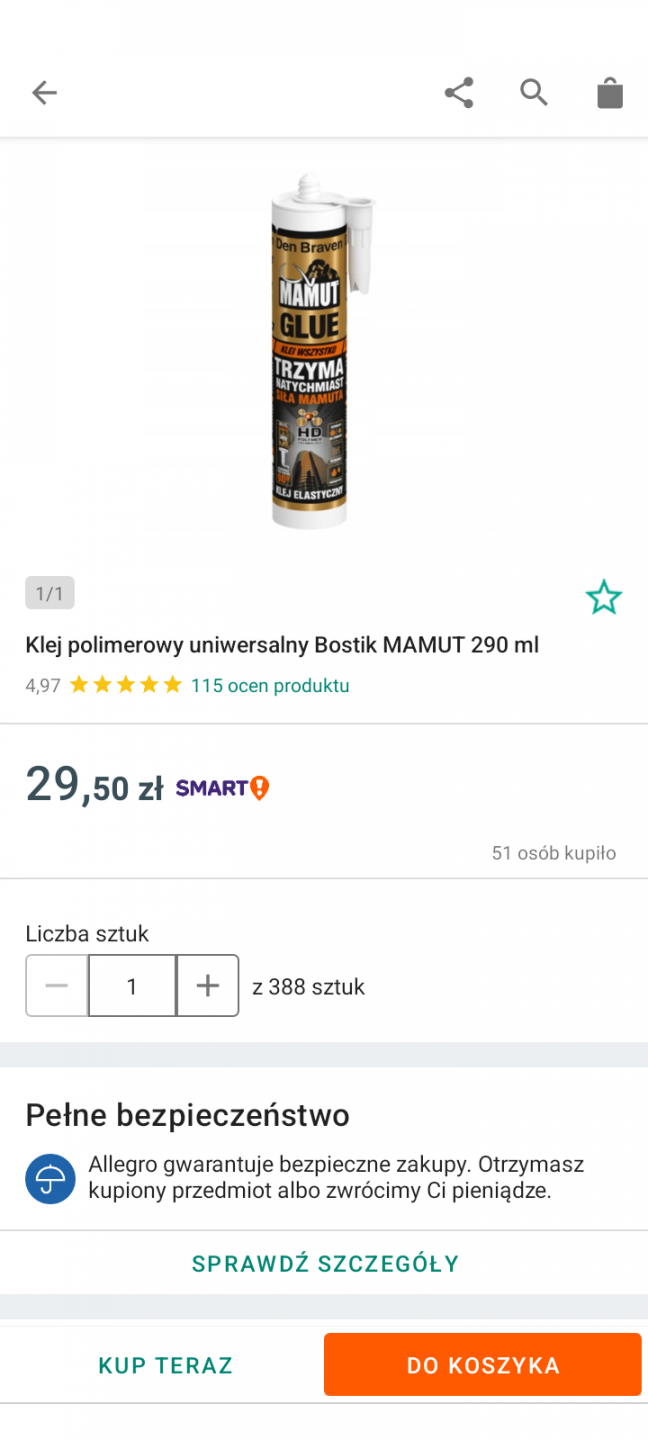Image resolution: width=648 pixels, height=1440 pixels.
Task: Add product to favorites with star
Action: [603, 598]
